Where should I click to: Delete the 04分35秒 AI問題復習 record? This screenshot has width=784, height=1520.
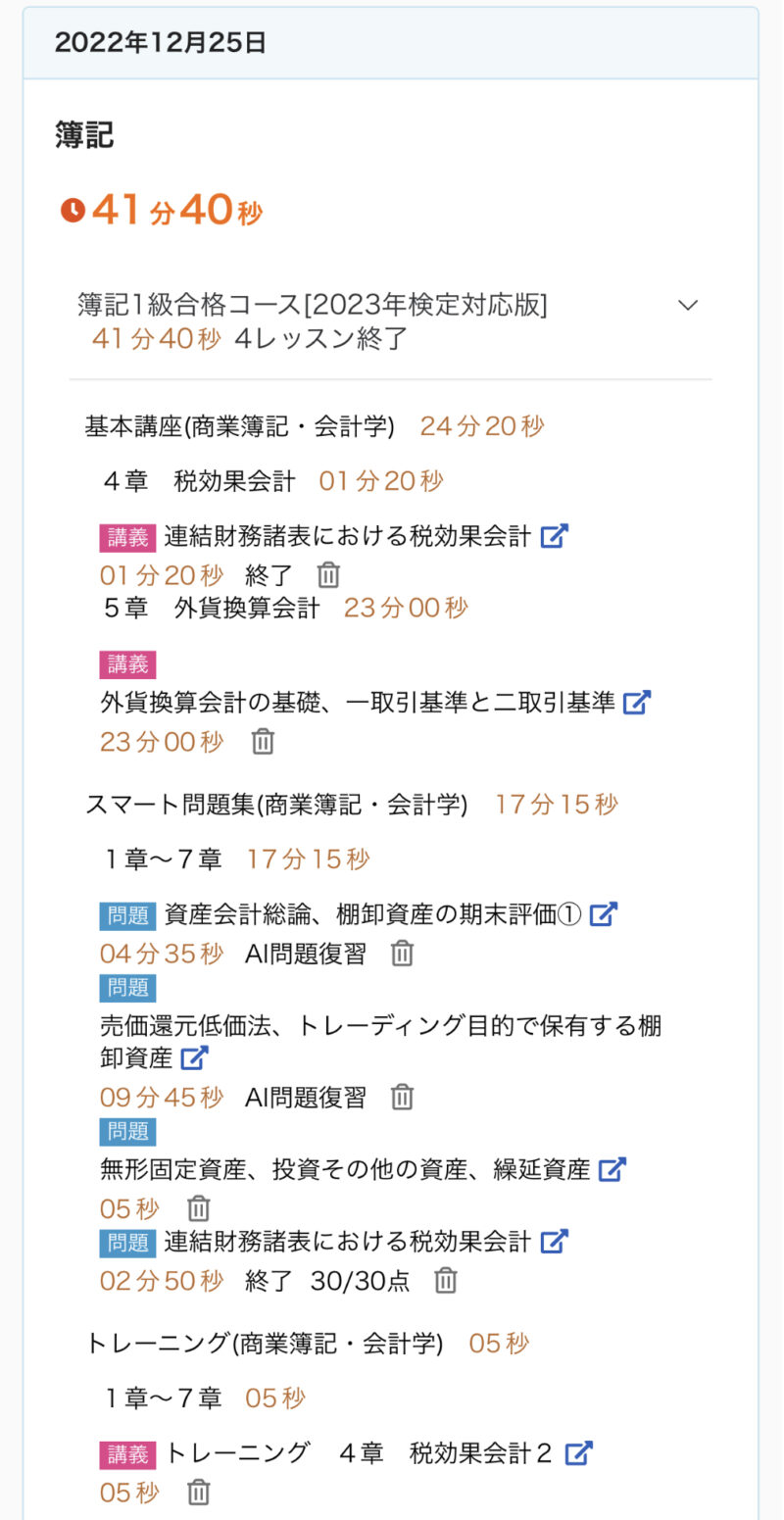(x=402, y=954)
